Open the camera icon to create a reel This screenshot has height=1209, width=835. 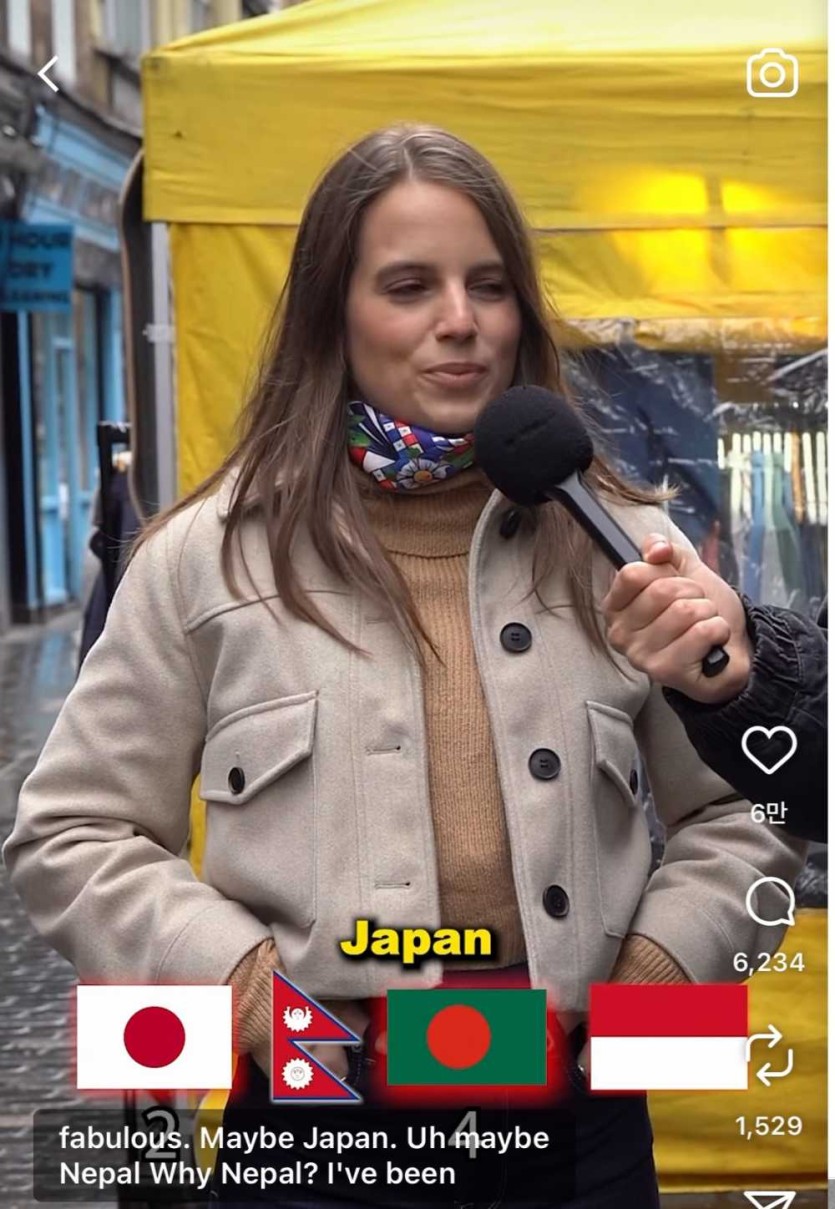click(x=772, y=74)
